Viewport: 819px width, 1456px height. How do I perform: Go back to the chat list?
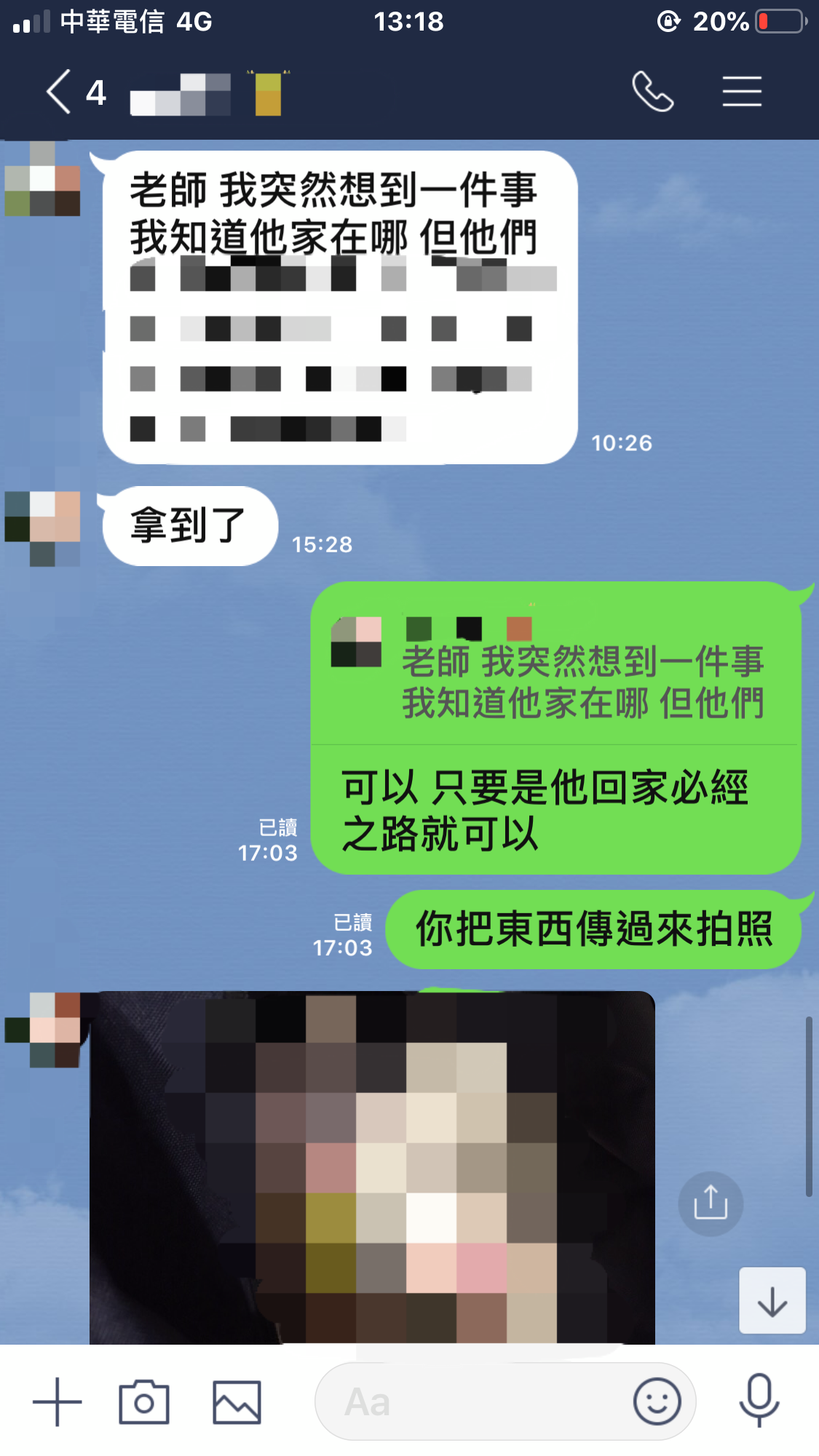pos(60,92)
